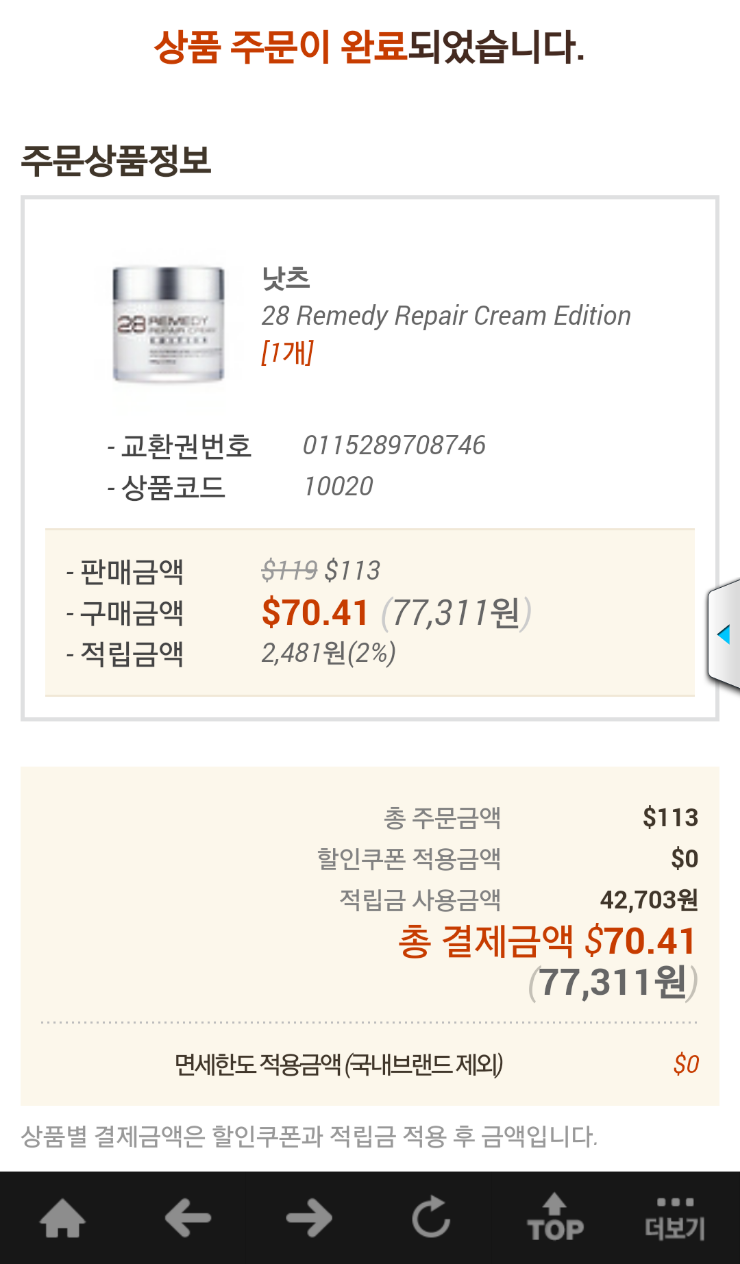
Task: Go forward to the next page
Action: click(309, 1218)
